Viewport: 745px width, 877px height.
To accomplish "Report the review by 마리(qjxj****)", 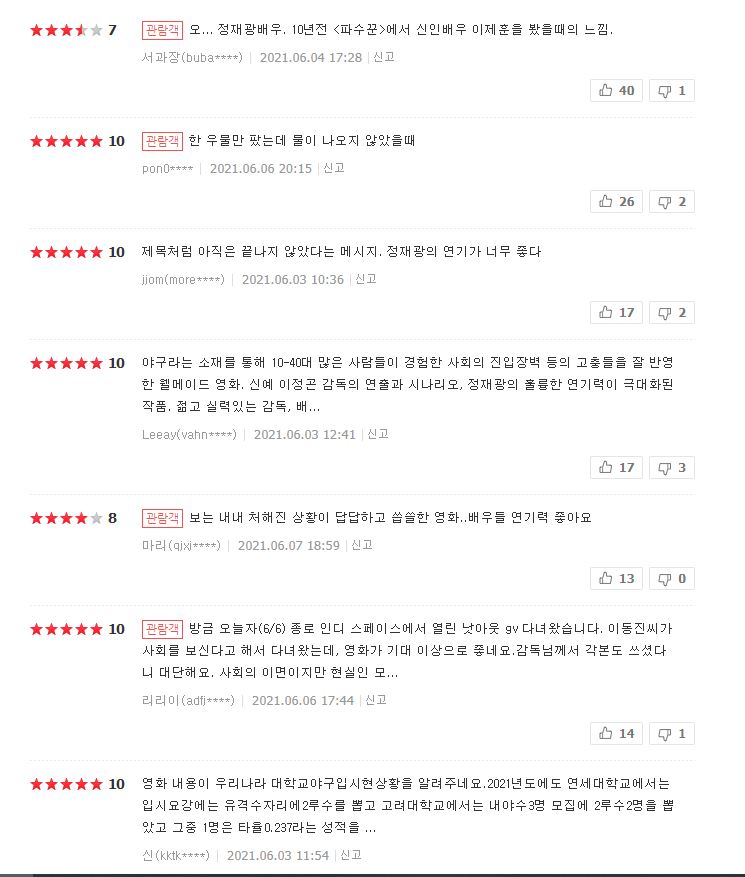I will 362,545.
